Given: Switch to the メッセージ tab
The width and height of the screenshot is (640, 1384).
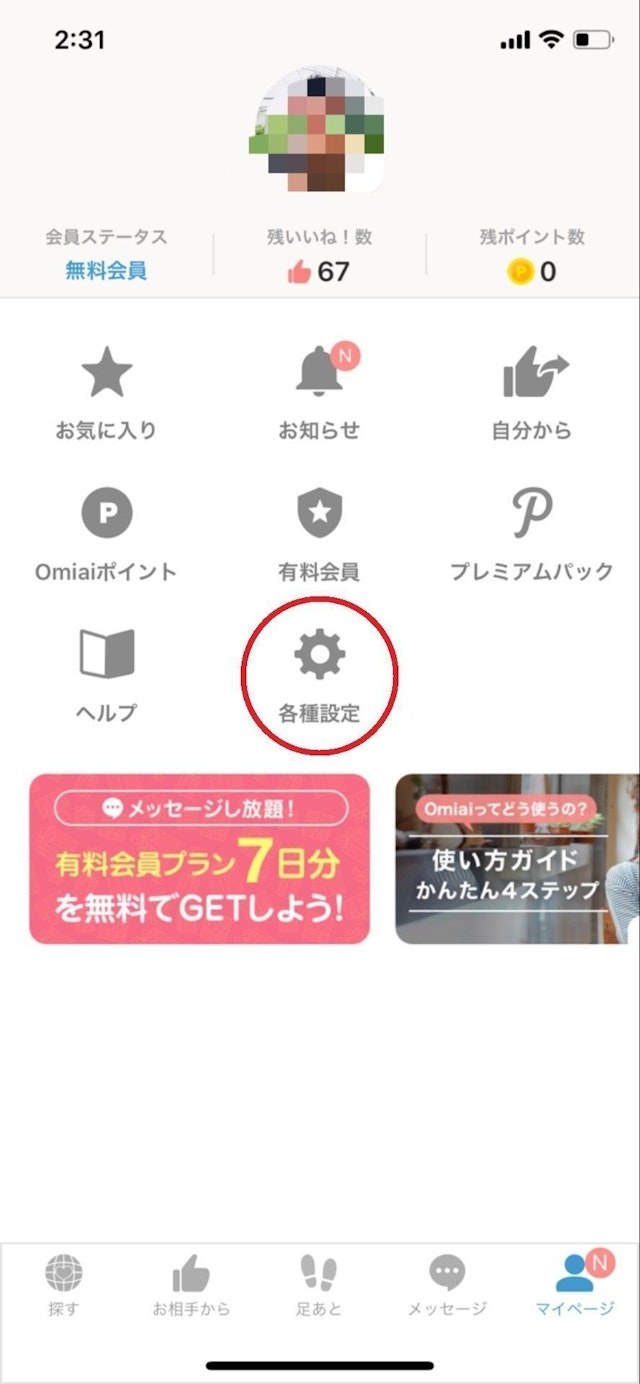Looking at the screenshot, I should (447, 1285).
